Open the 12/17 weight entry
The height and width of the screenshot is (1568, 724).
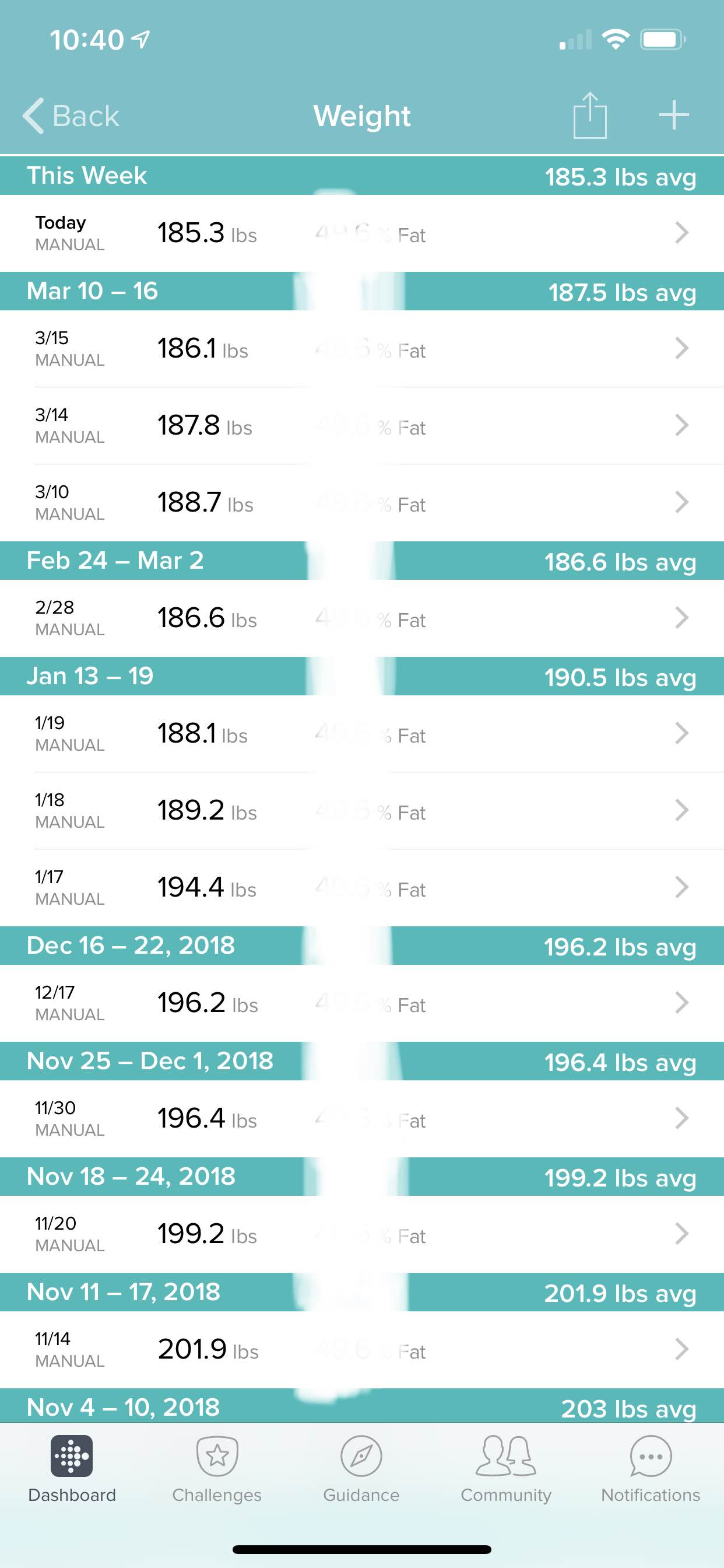coord(362,1003)
